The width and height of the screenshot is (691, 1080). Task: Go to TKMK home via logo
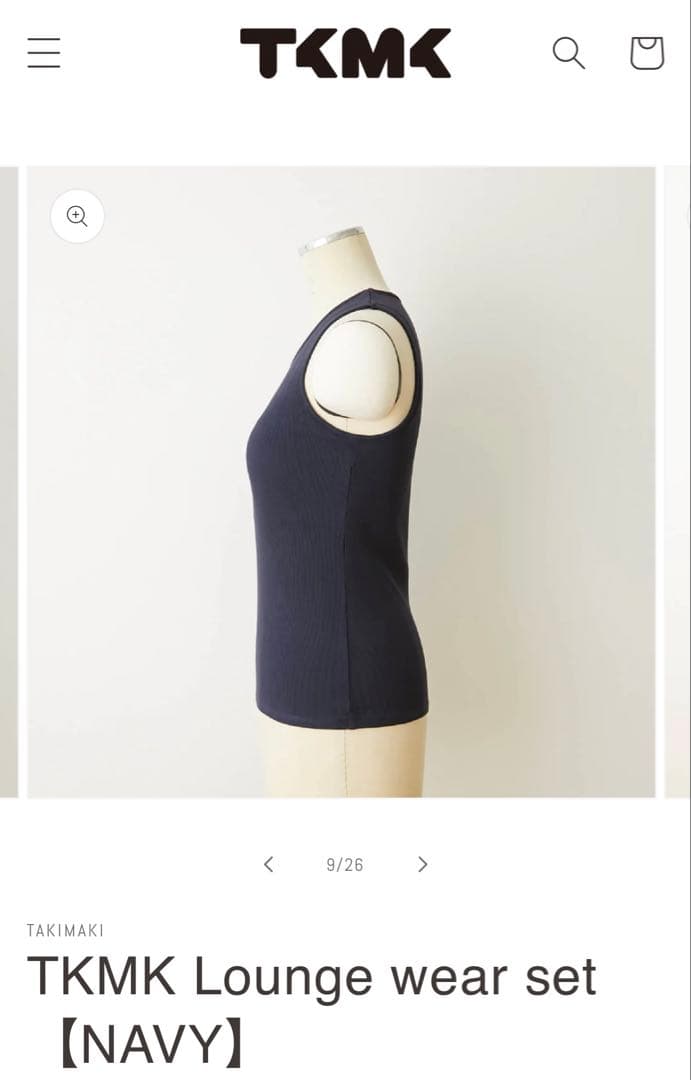pyautogui.click(x=345, y=53)
